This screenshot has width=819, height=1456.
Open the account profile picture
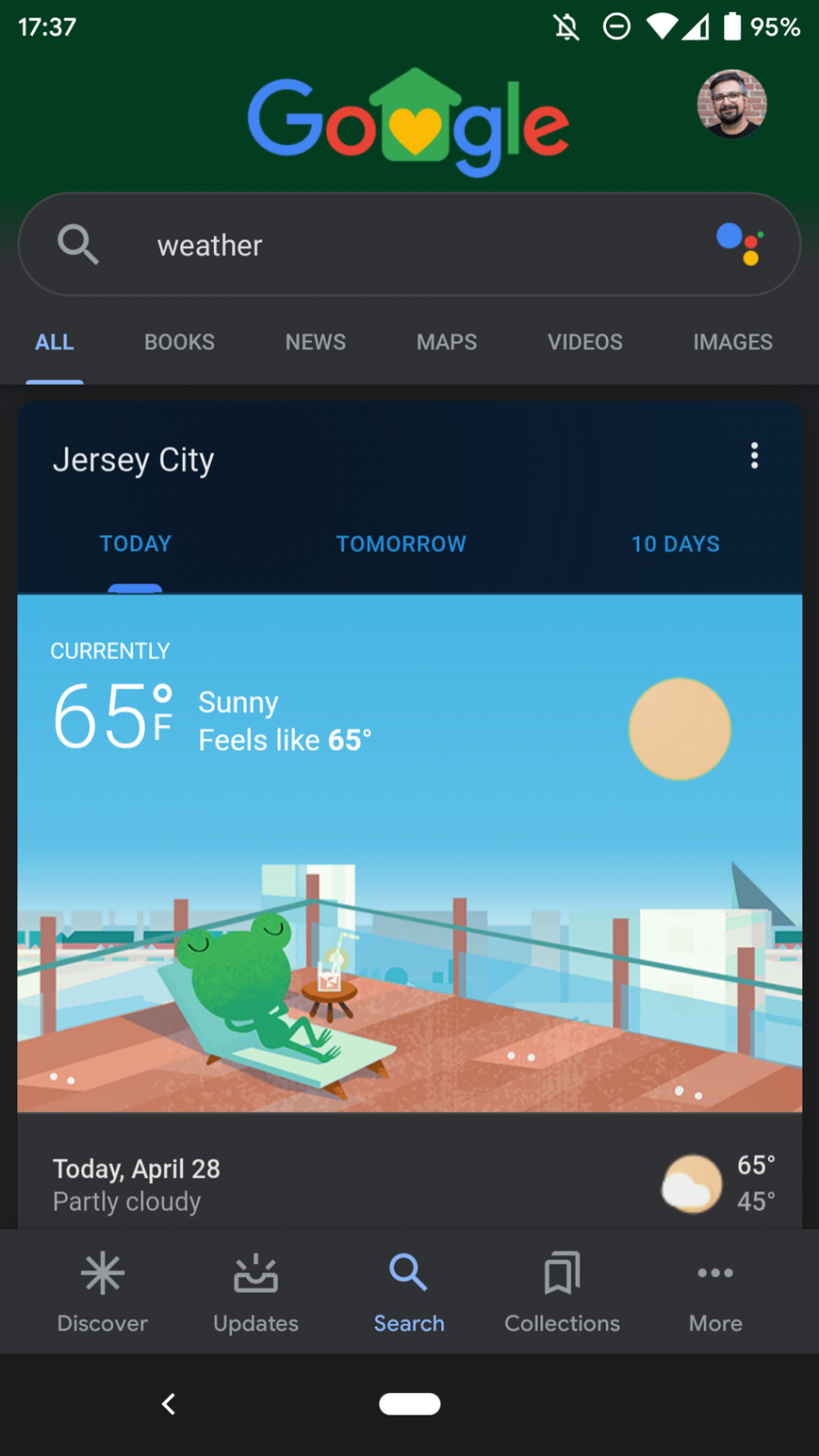(732, 104)
